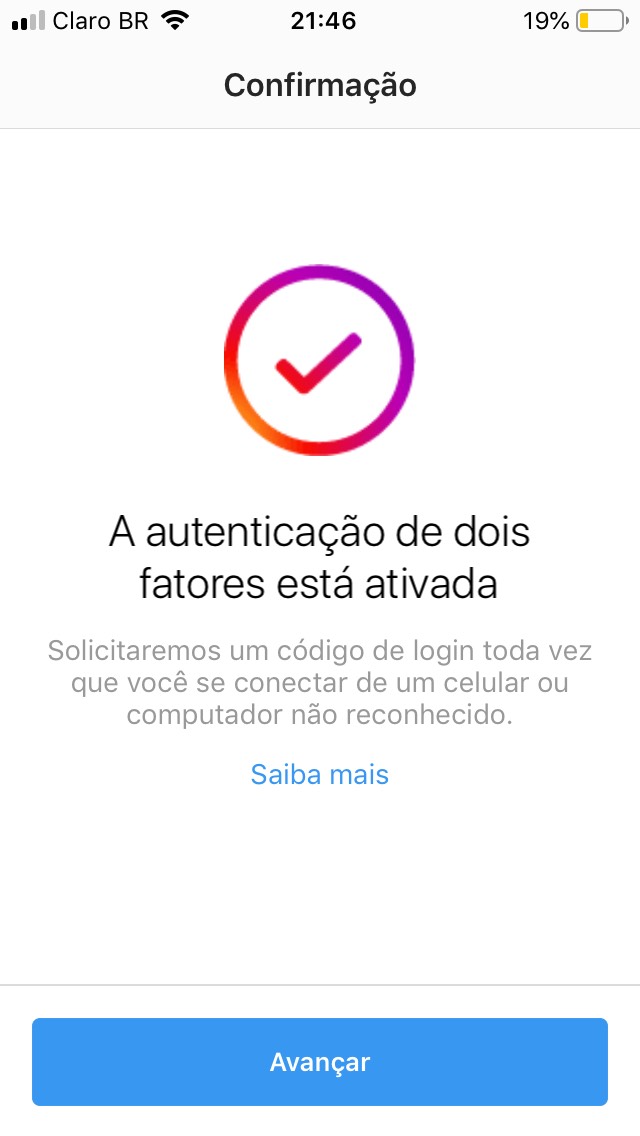Image resolution: width=640 pixels, height=1136 pixels.
Task: Tap the Avançar button
Action: (x=320, y=1061)
